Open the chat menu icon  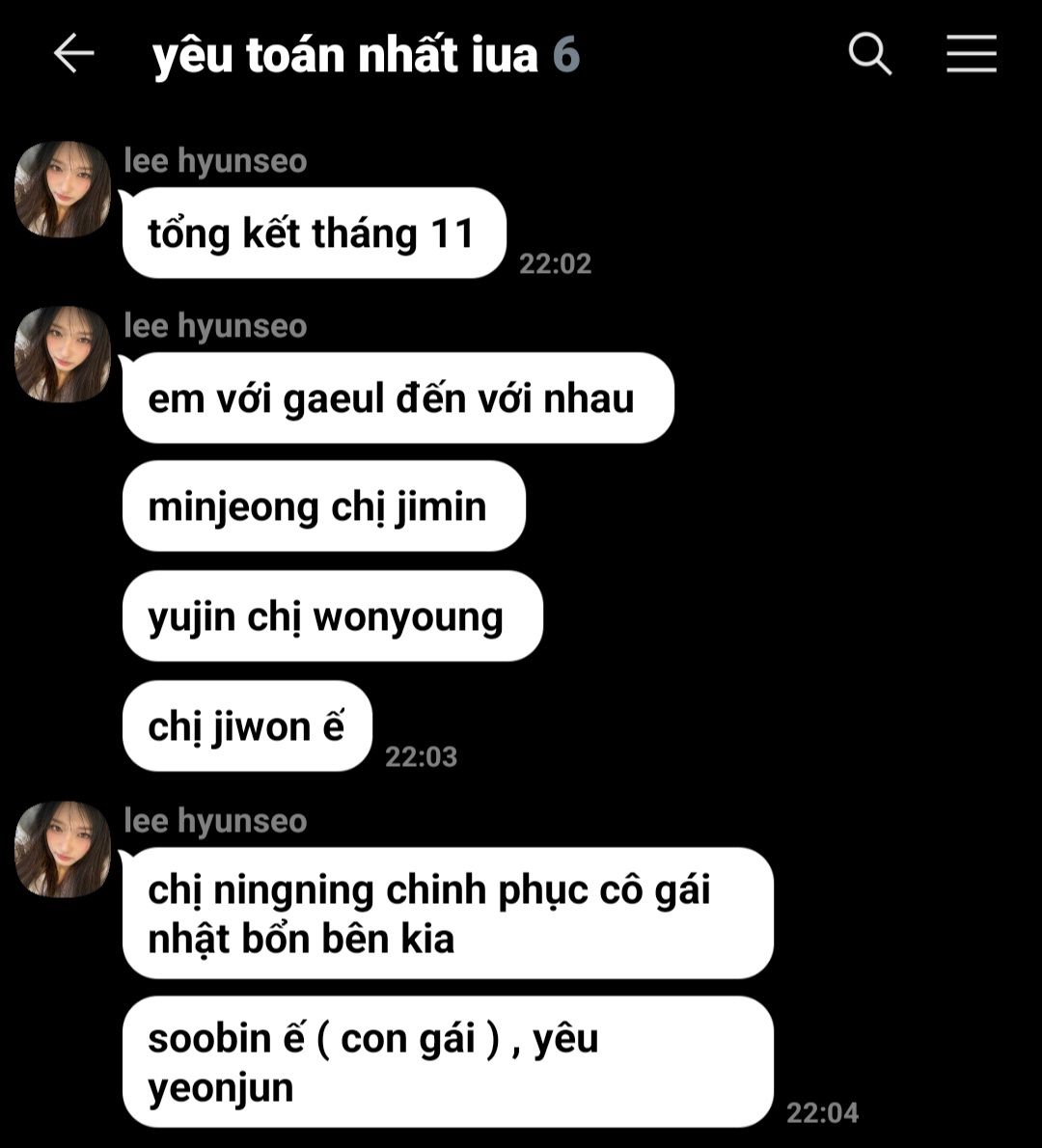[971, 54]
